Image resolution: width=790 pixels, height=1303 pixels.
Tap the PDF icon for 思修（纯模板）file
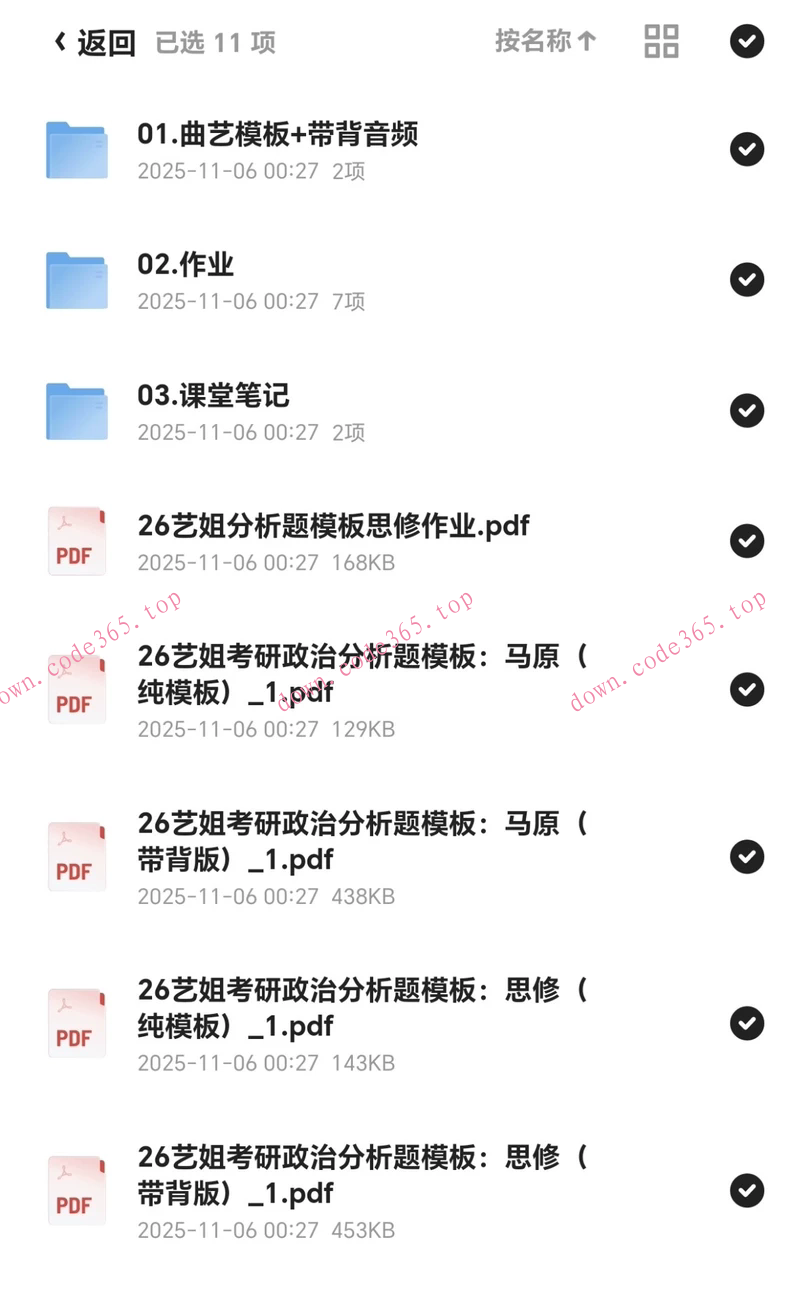point(76,1023)
